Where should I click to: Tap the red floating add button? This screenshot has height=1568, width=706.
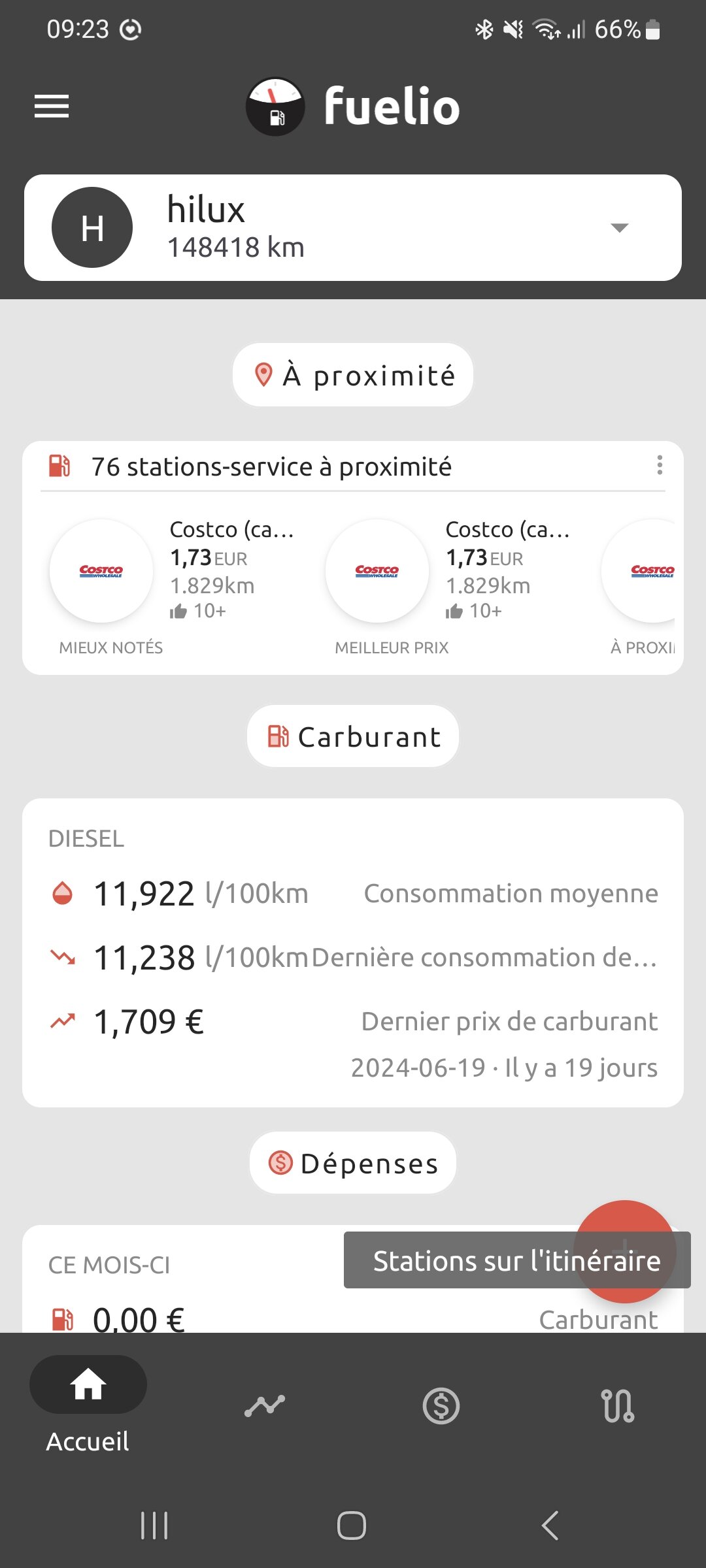tap(625, 1251)
